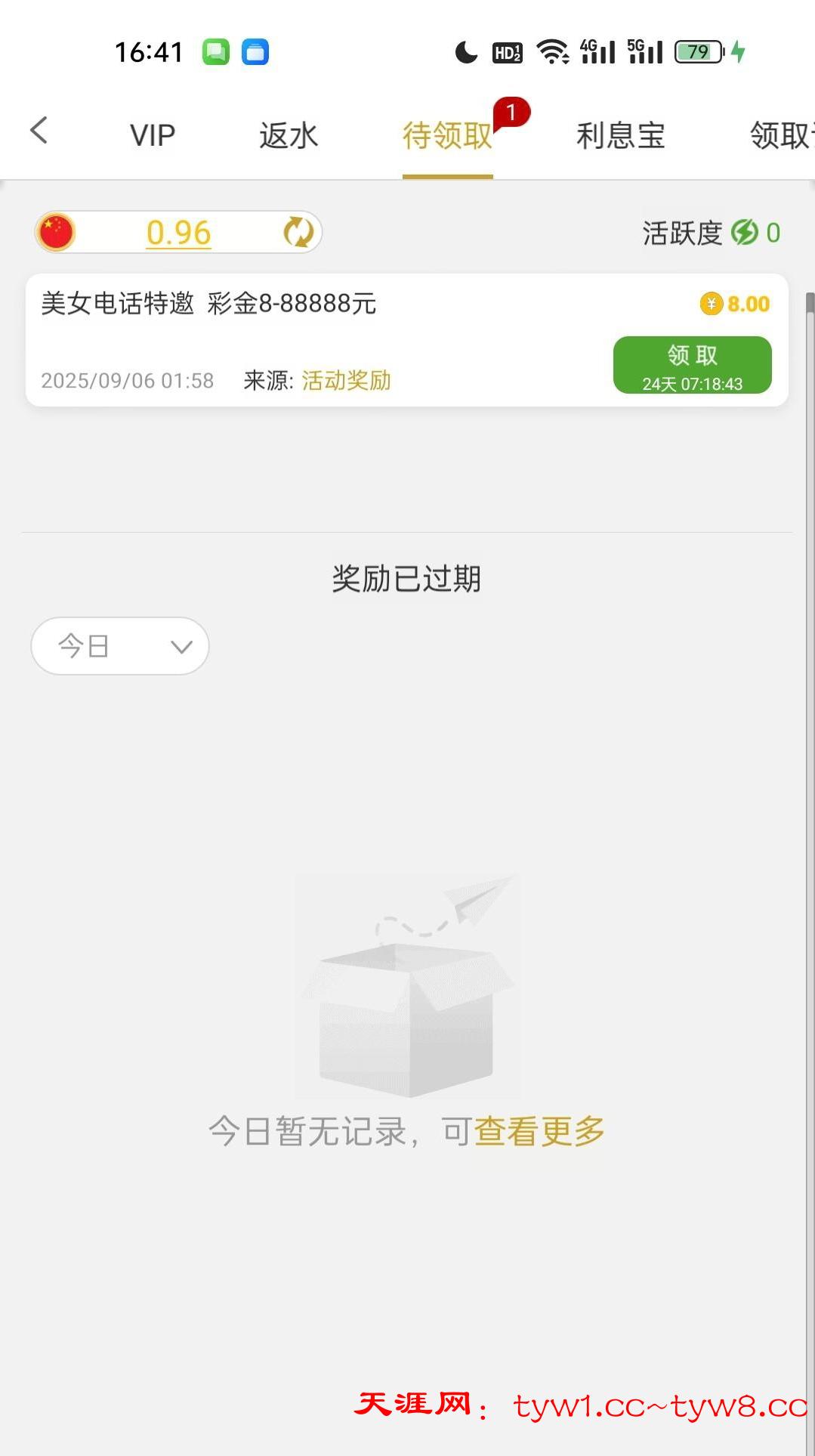Switch to the 利息宝 tab
The image size is (815, 1456).
point(620,136)
